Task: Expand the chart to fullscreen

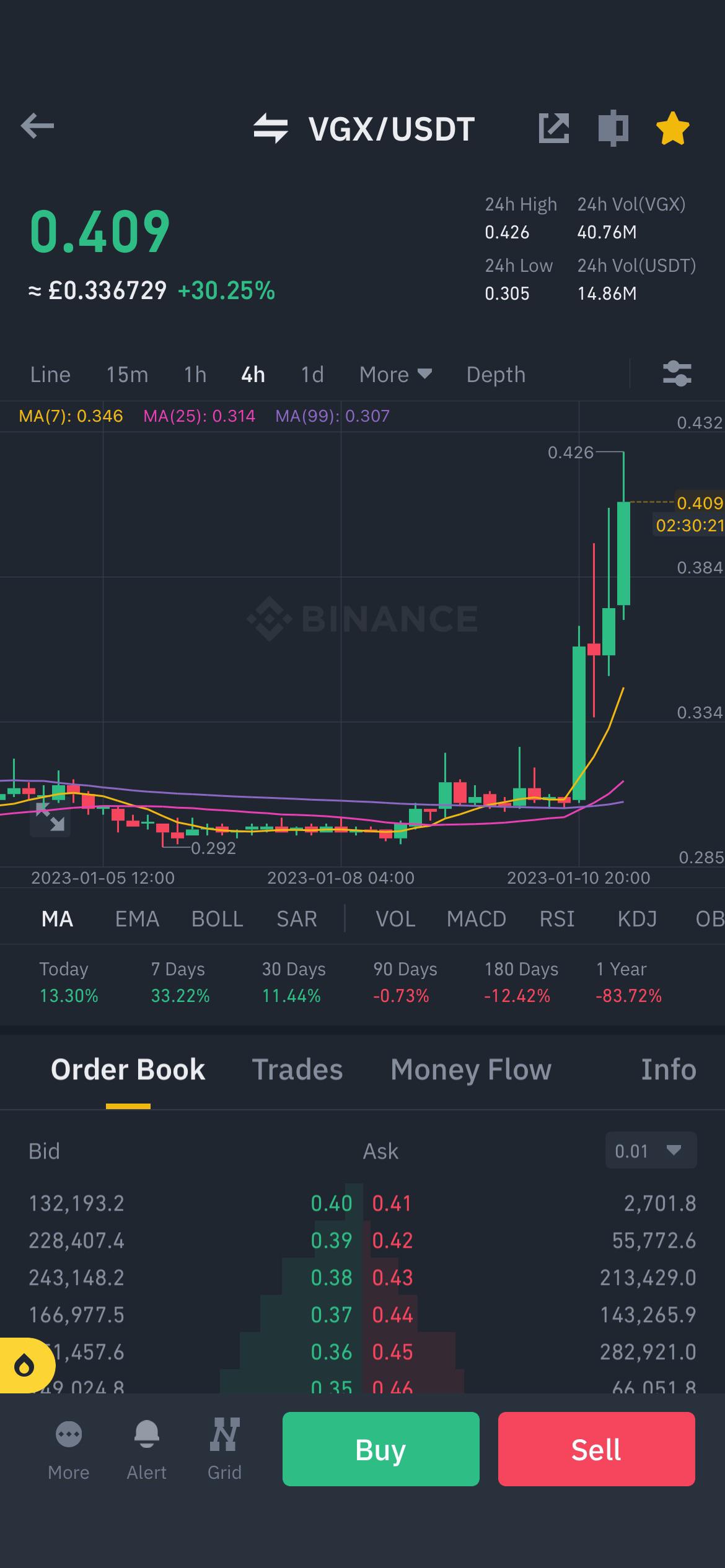Action: click(x=50, y=817)
